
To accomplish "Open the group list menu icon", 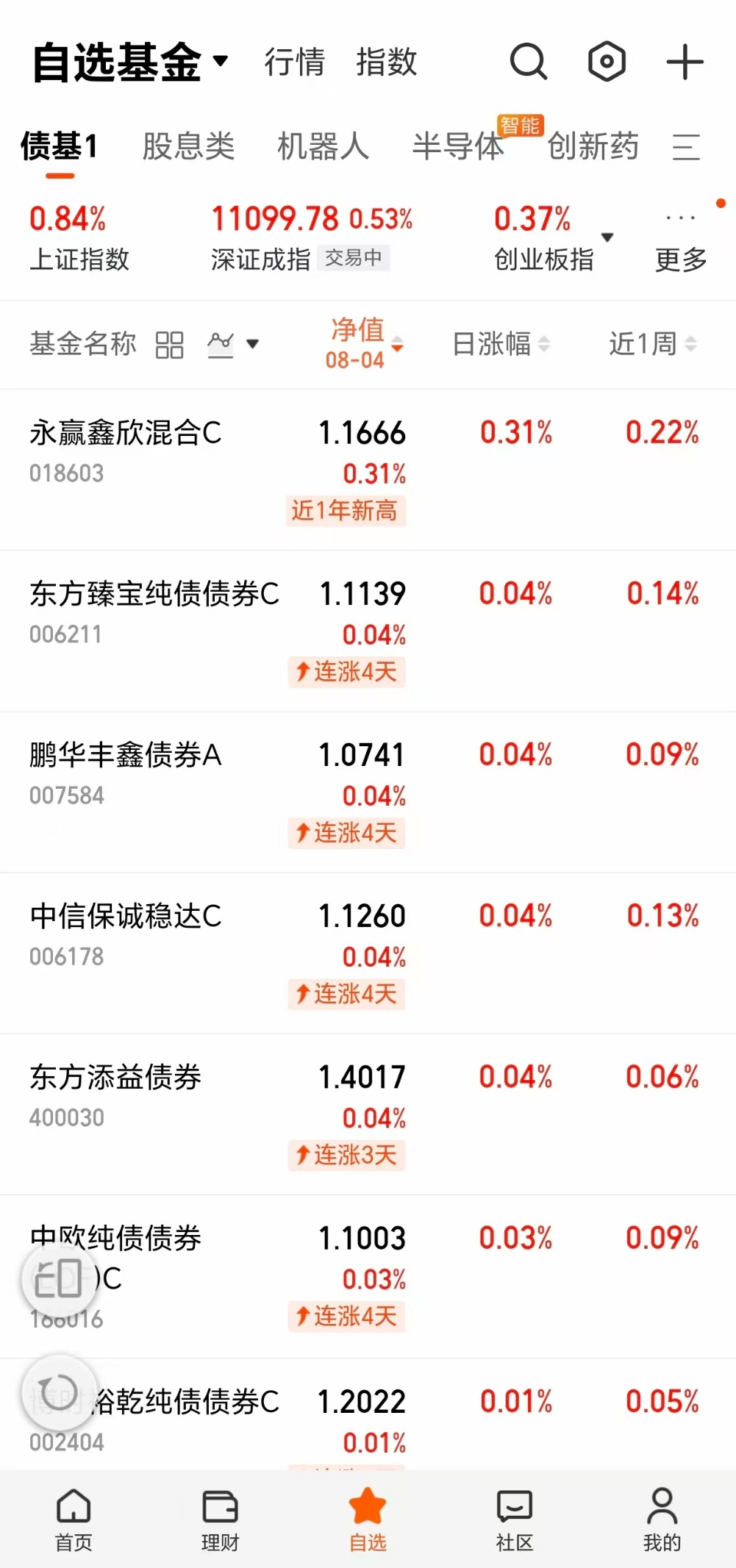I will [x=686, y=147].
